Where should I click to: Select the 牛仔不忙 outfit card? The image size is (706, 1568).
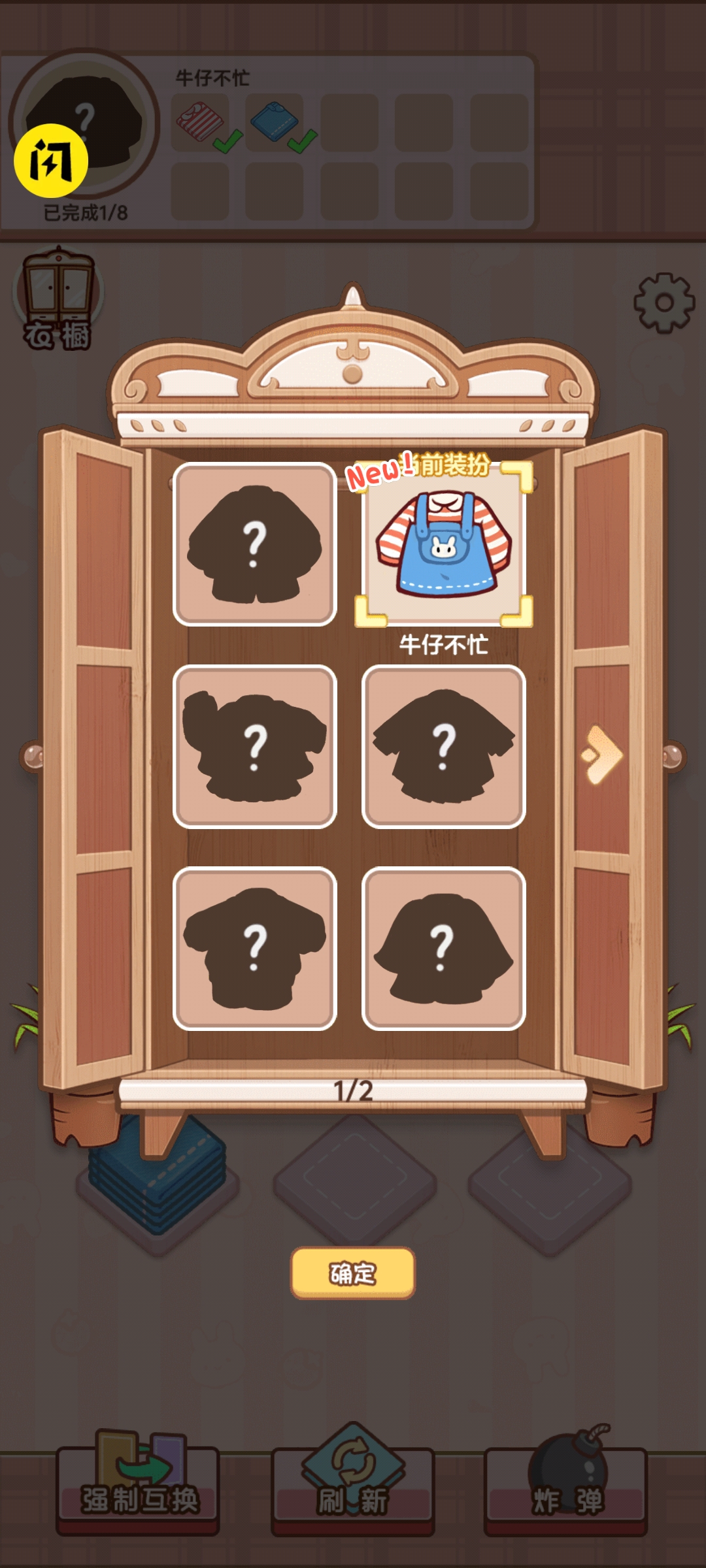(443, 545)
